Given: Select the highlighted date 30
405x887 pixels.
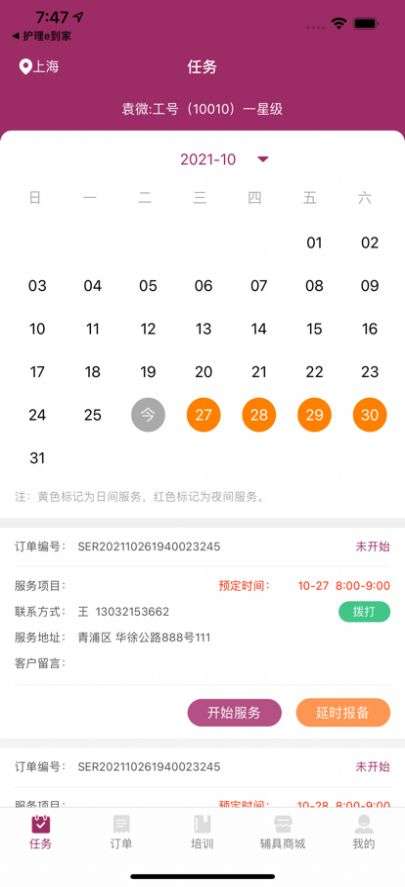Looking at the screenshot, I should (369, 415).
